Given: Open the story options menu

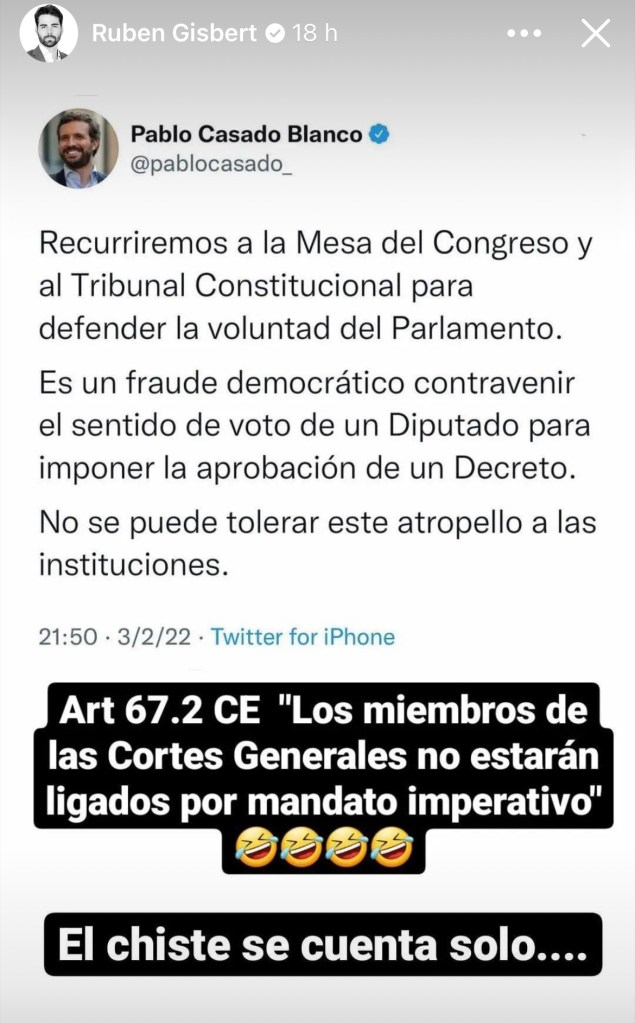Looking at the screenshot, I should coord(524,34).
